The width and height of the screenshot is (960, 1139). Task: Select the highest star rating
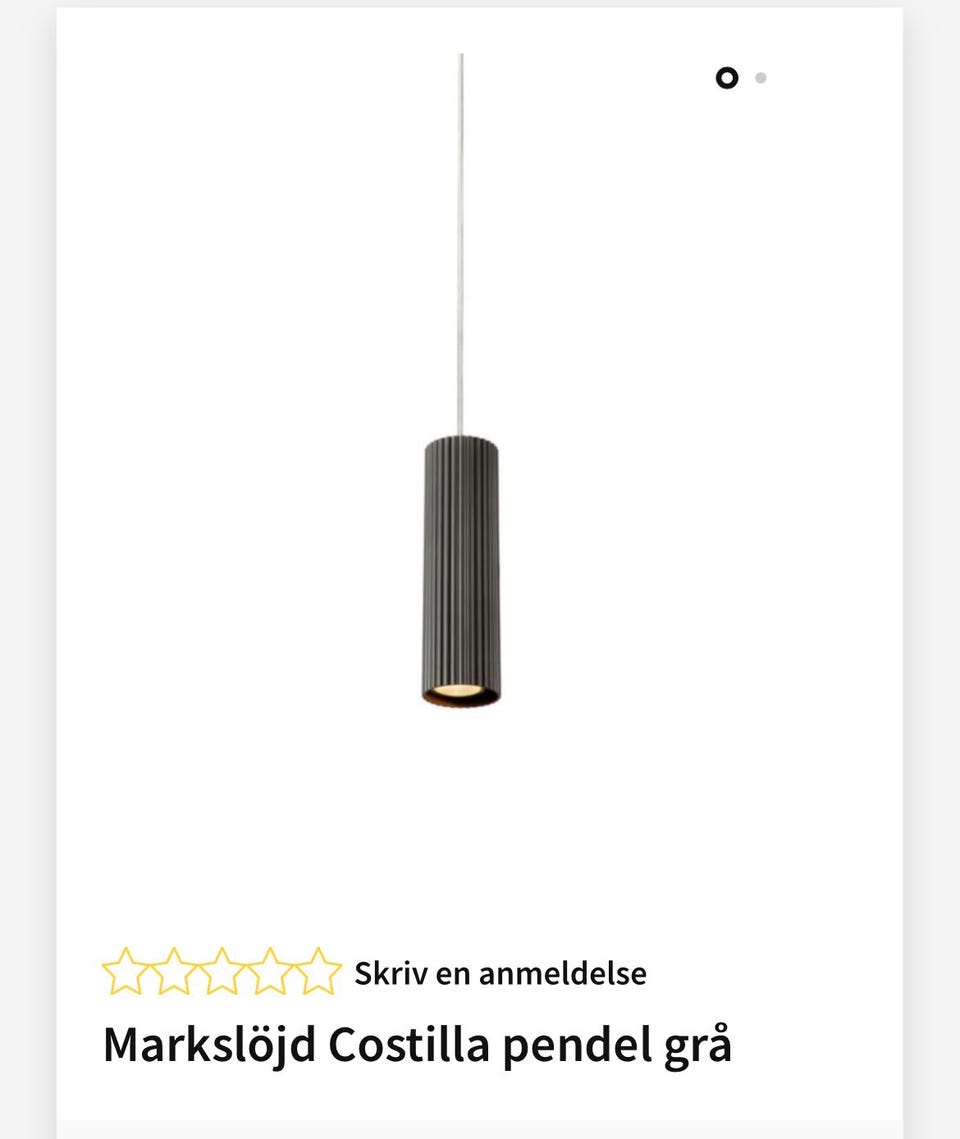[x=318, y=970]
